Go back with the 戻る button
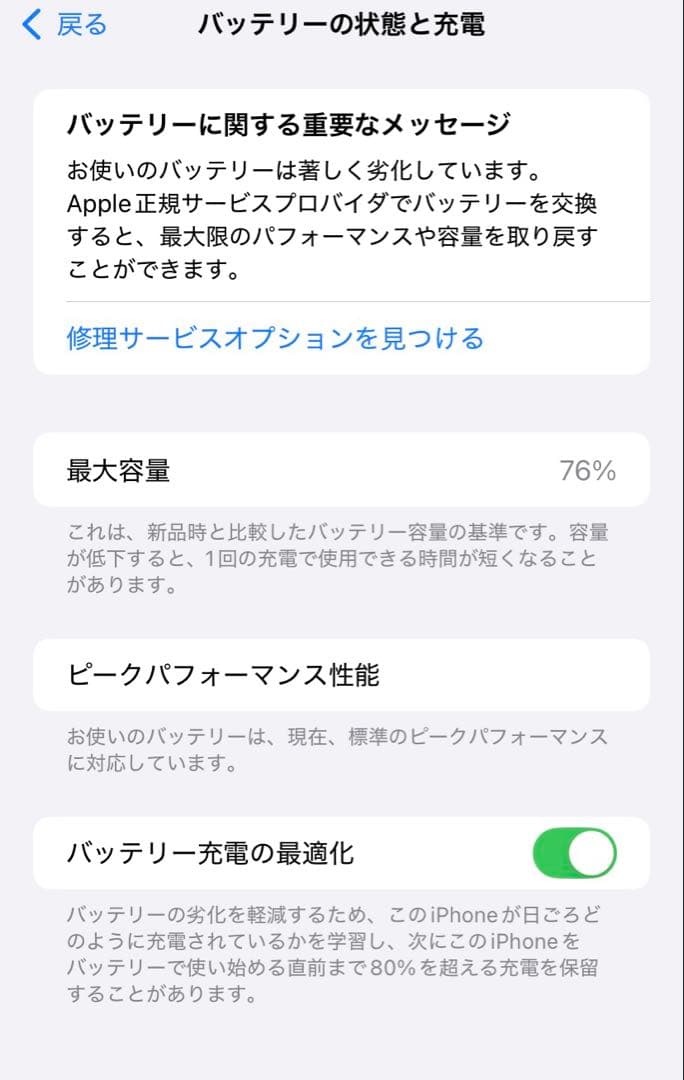684x1080 pixels. coord(65,25)
